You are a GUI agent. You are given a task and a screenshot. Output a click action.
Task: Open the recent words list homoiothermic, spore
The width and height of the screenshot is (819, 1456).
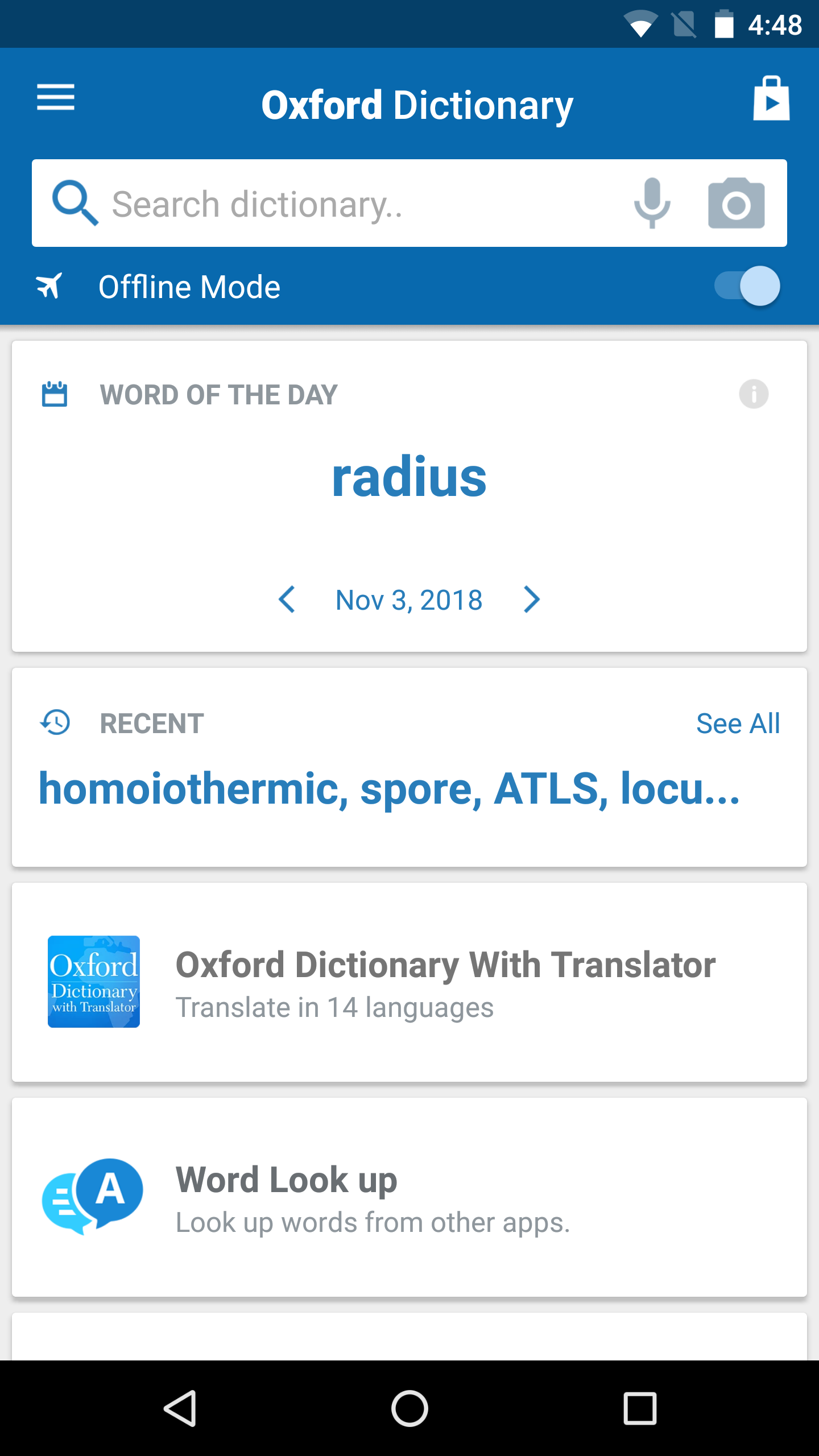pos(389,788)
